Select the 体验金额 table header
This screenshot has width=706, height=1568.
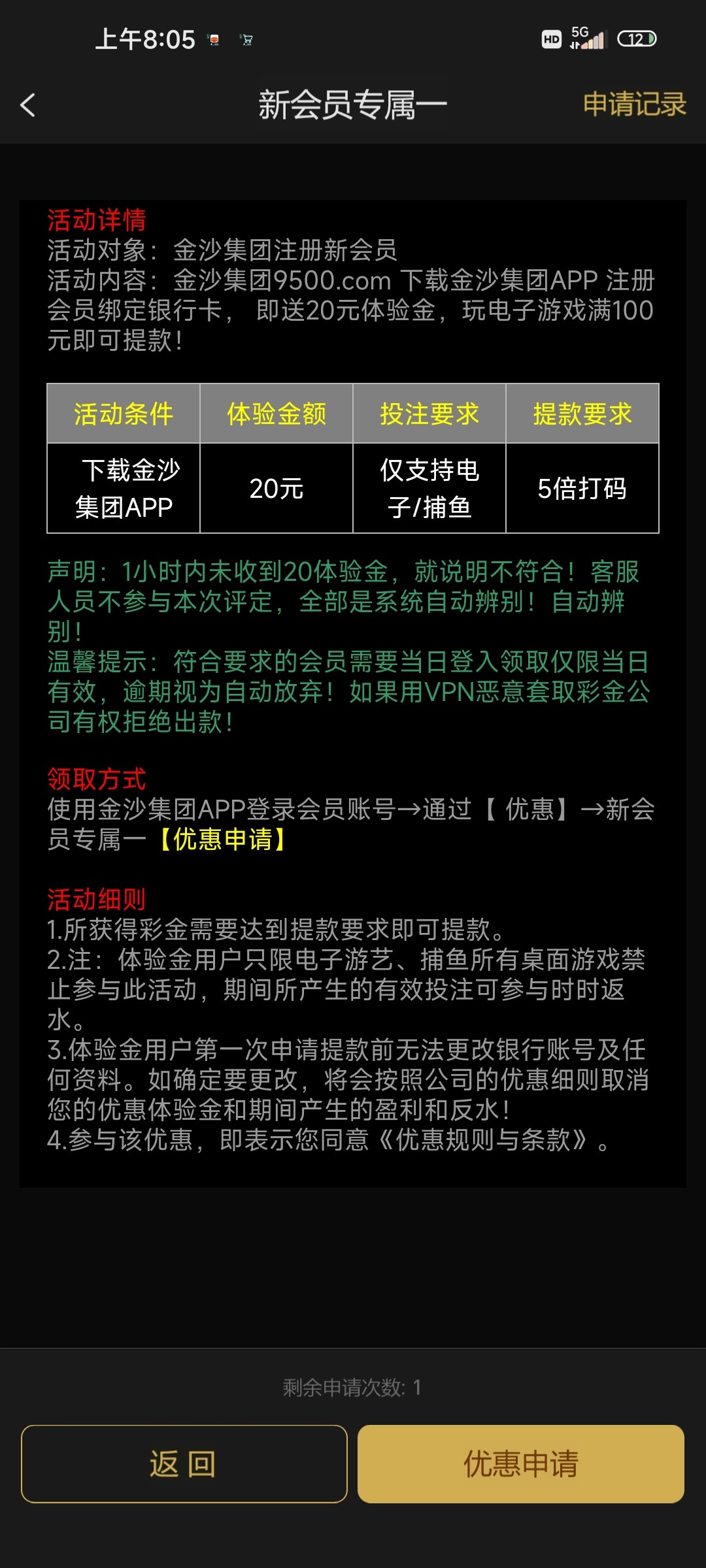(276, 413)
